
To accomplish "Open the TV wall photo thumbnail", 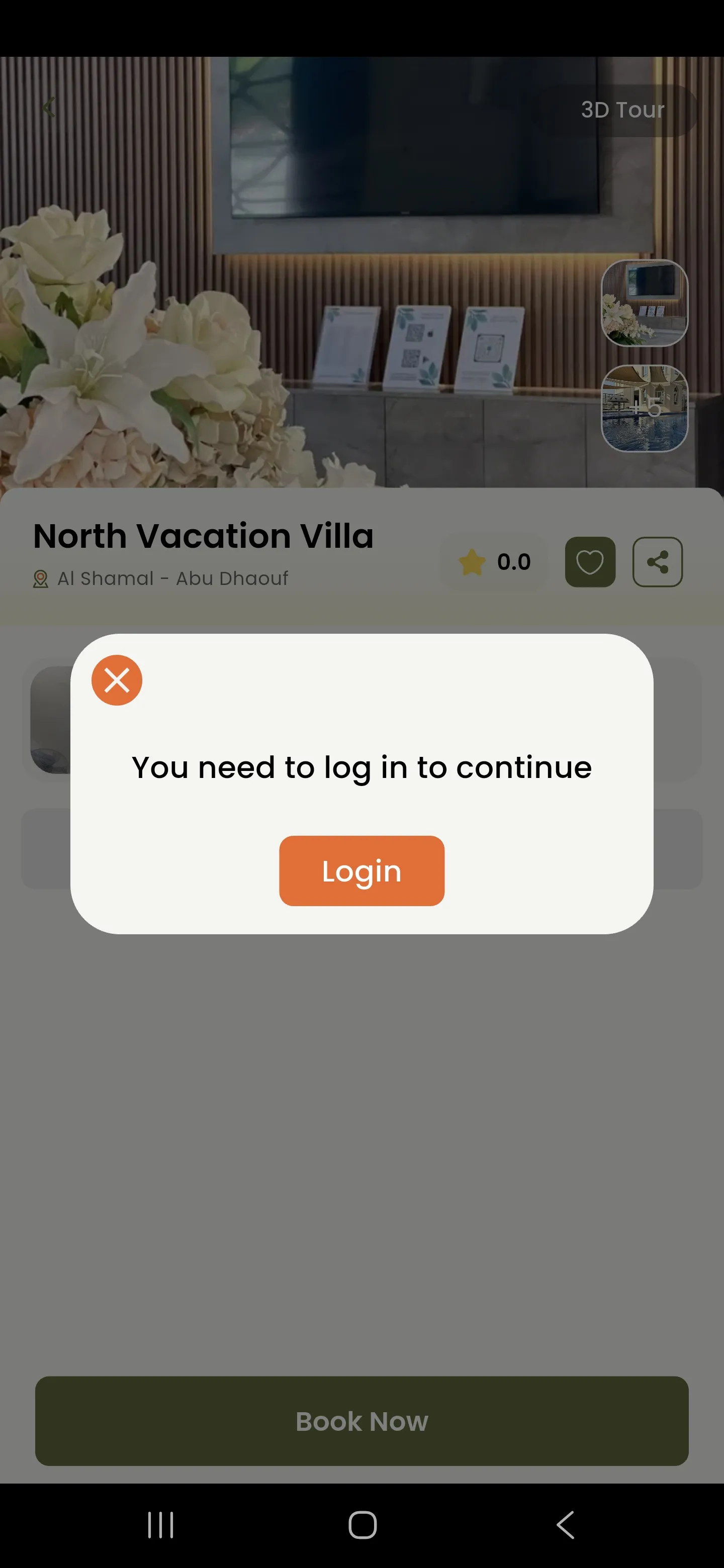I will click(644, 303).
